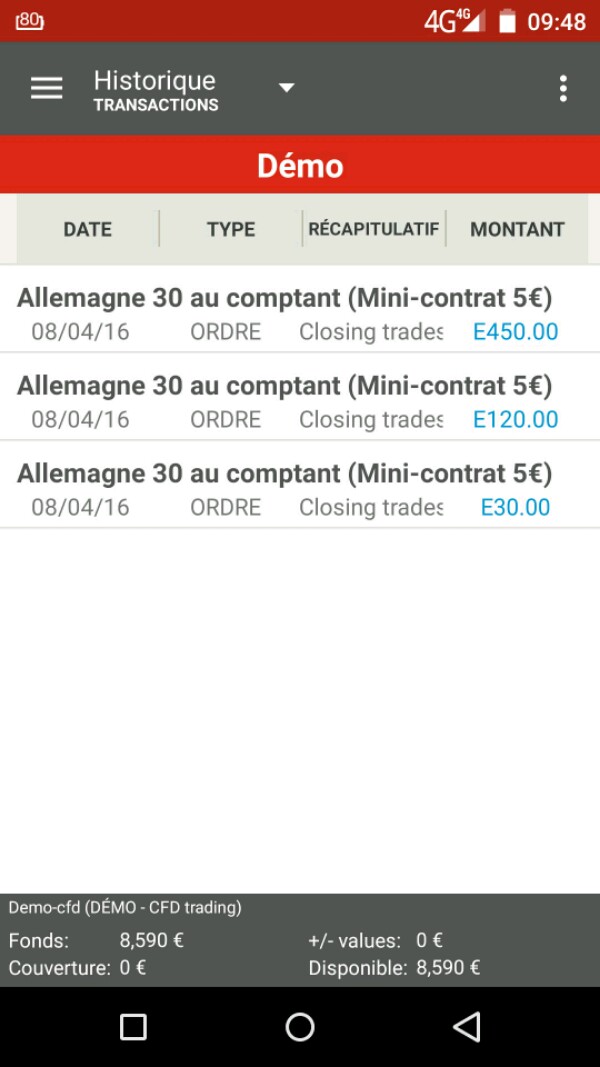600x1067 pixels.
Task: Sort by the MONTANT column header
Action: tap(517, 229)
